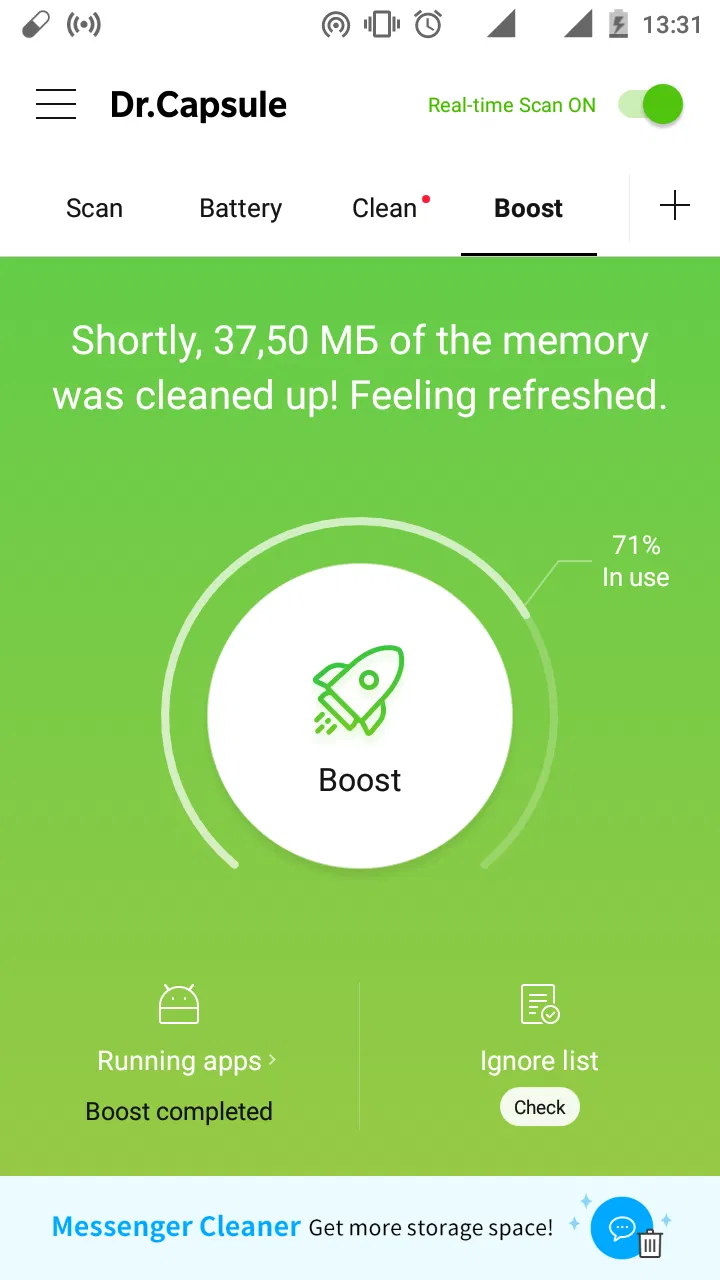Open the hamburger drawer menu
720x1280 pixels.
[56, 105]
